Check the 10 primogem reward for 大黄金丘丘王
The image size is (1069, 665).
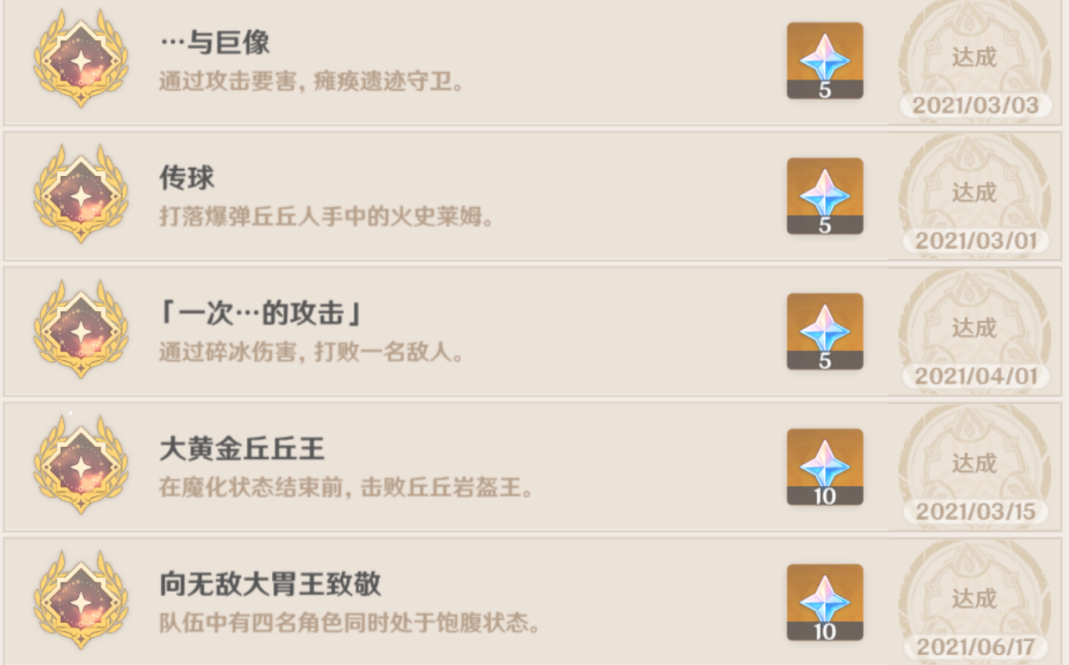coord(824,467)
